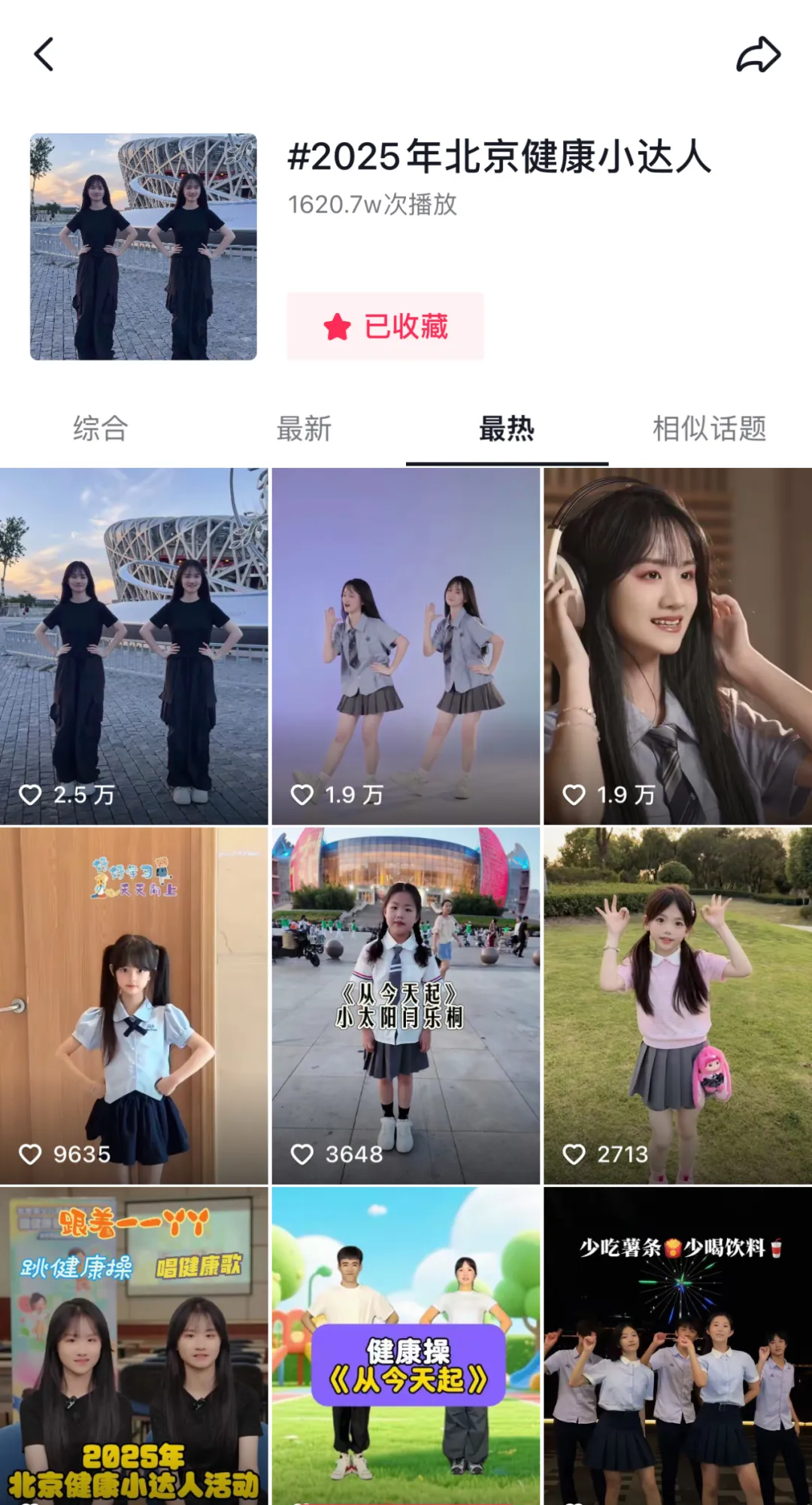Open the video with 9635 likes

coord(134,1006)
